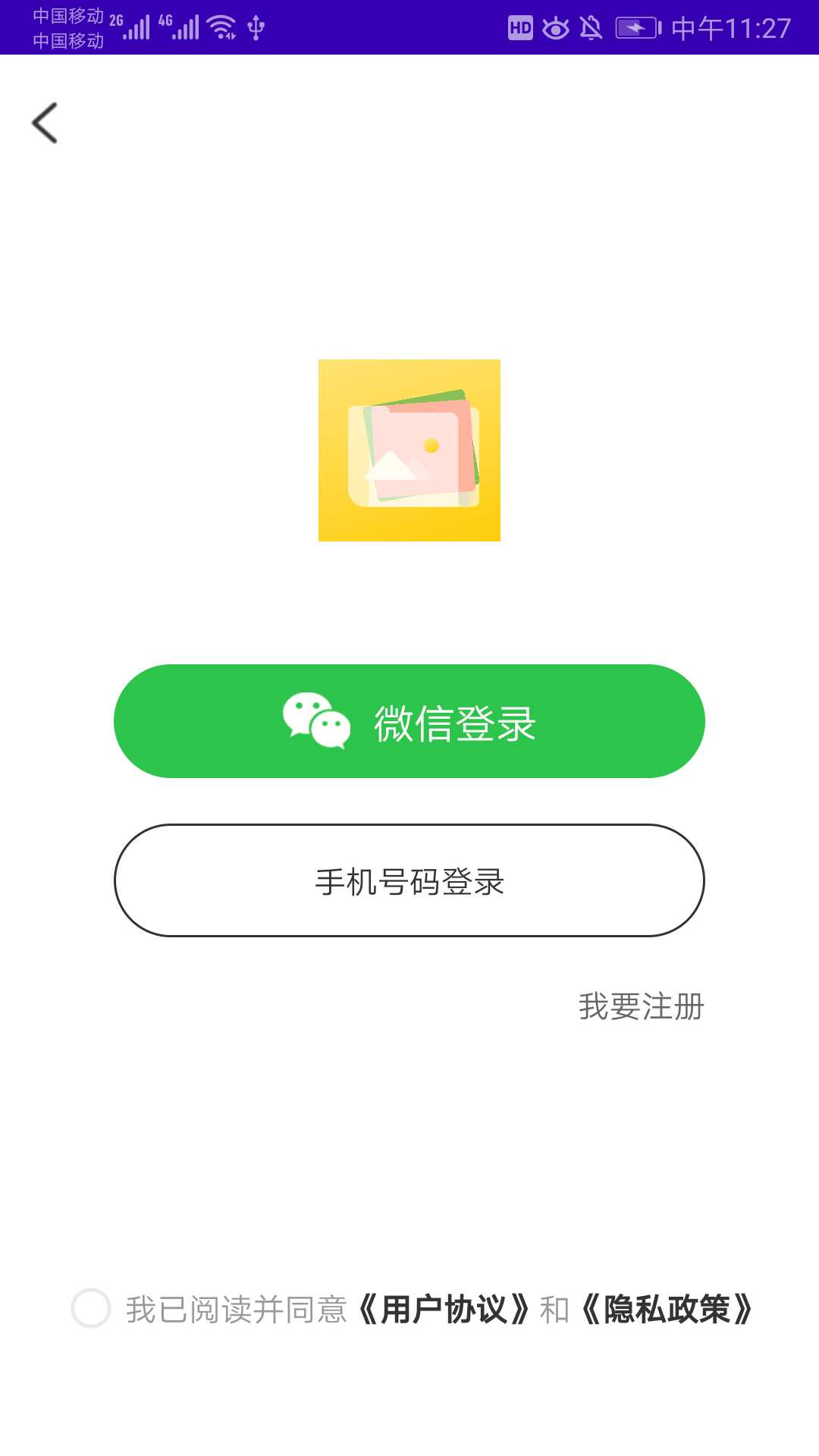Click the back arrow to leave login
This screenshot has height=1456, width=819.
tap(43, 122)
